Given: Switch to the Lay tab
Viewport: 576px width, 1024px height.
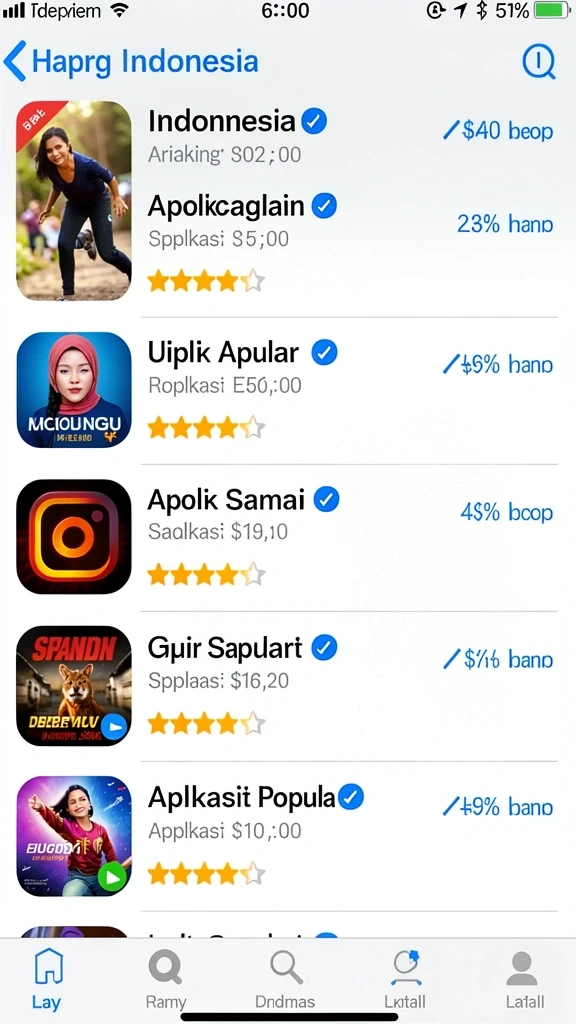Looking at the screenshot, I should coord(48,978).
